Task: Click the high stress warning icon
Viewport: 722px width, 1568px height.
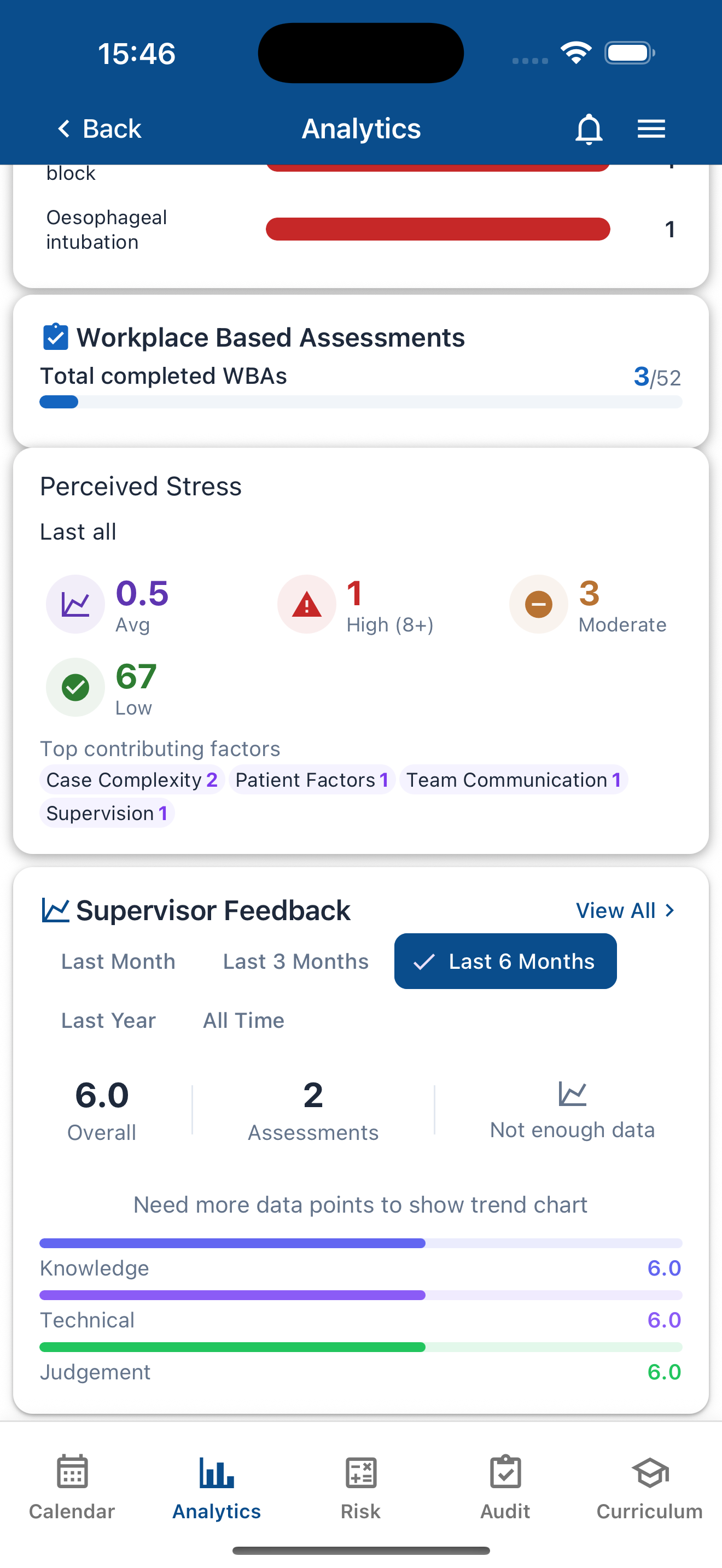Action: point(307,604)
